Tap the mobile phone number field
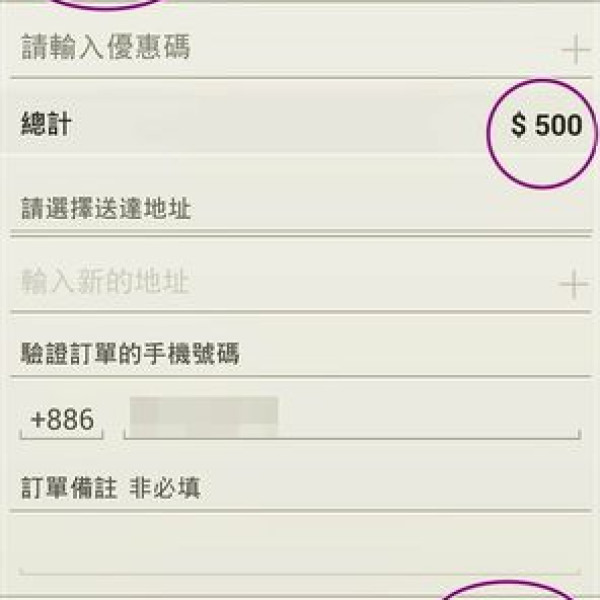The height and width of the screenshot is (600, 600). pos(350,418)
